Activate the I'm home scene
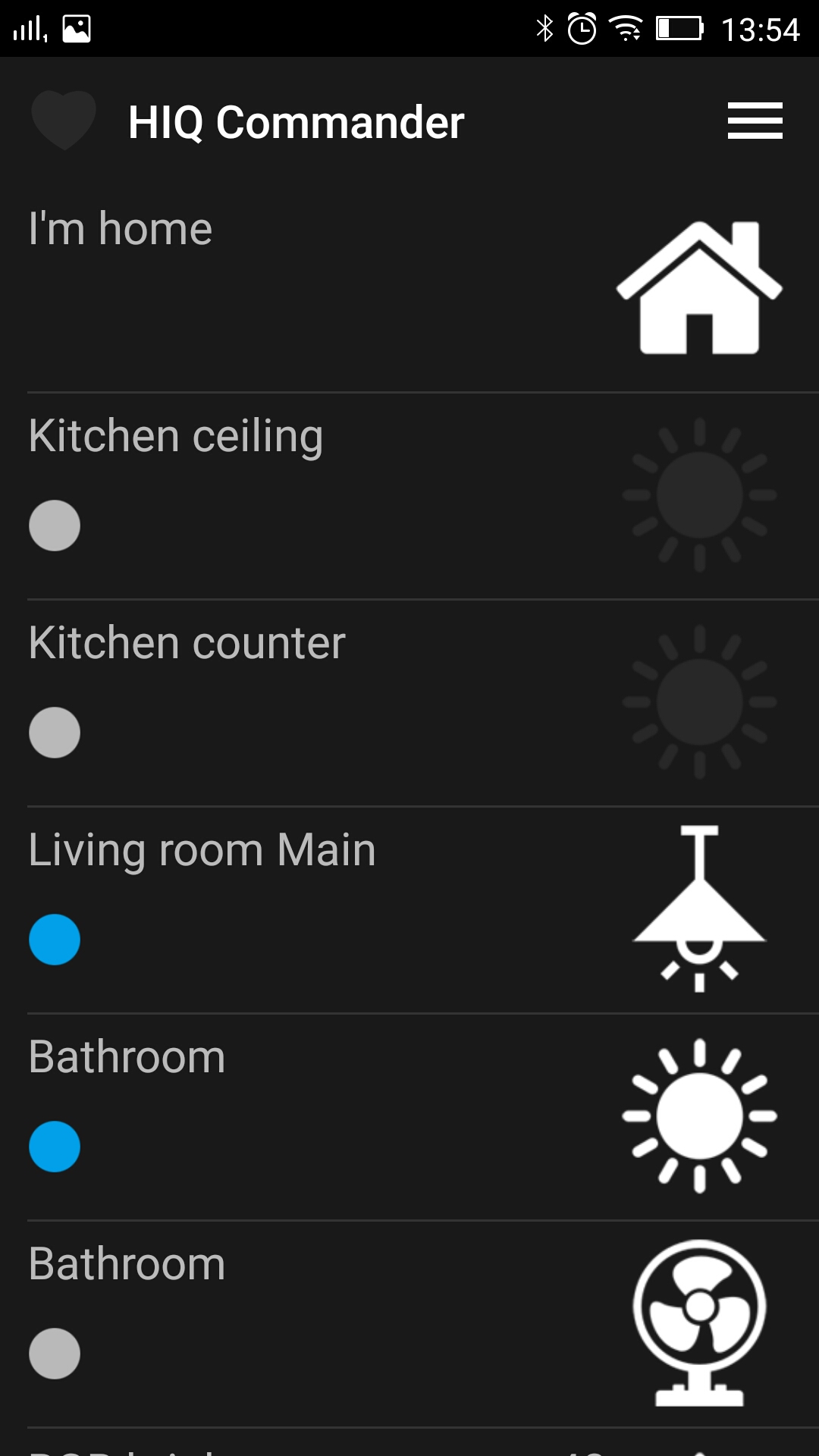This screenshot has height=1456, width=819. pyautogui.click(x=698, y=288)
